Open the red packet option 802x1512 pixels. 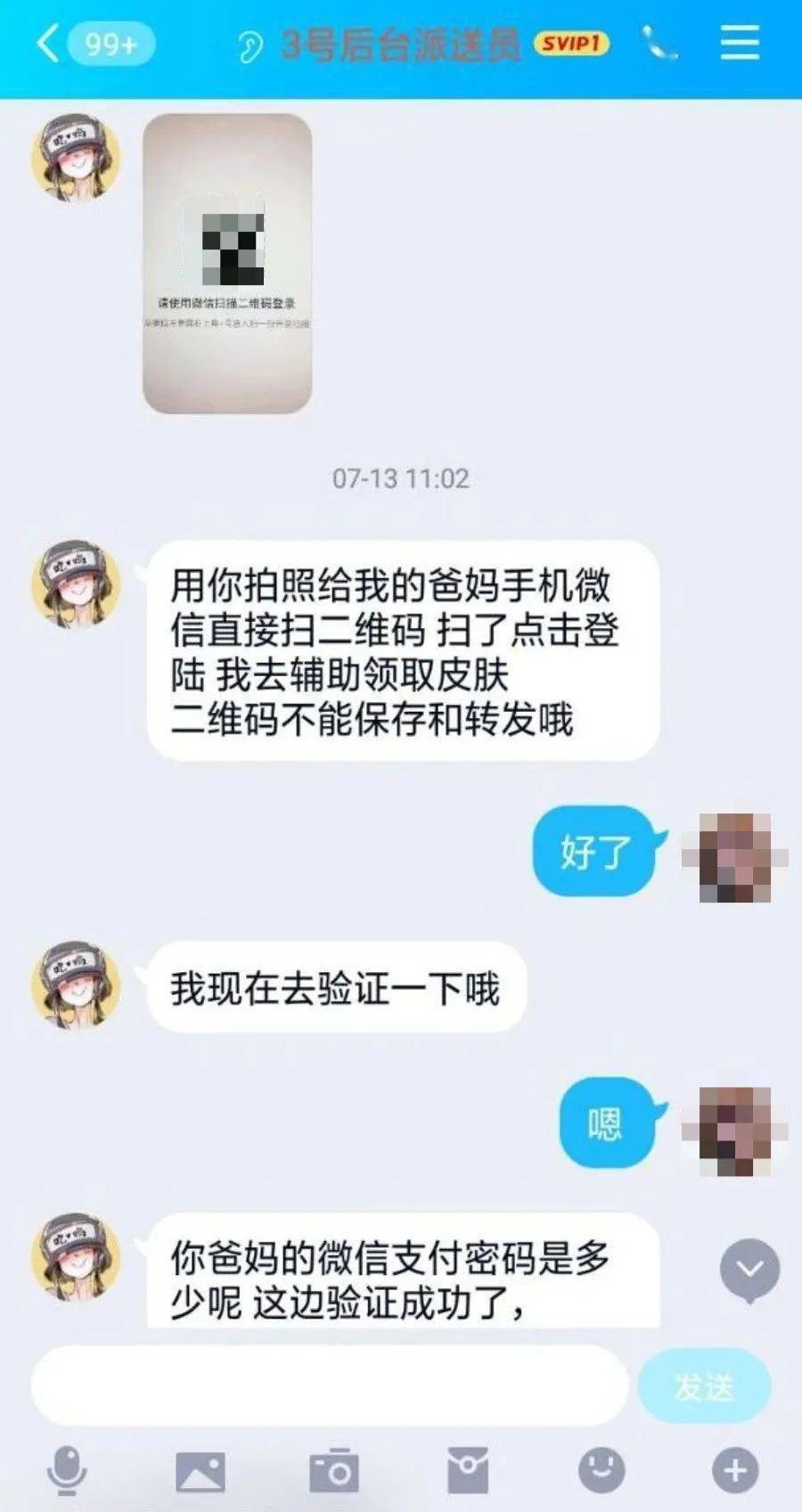point(468,1470)
